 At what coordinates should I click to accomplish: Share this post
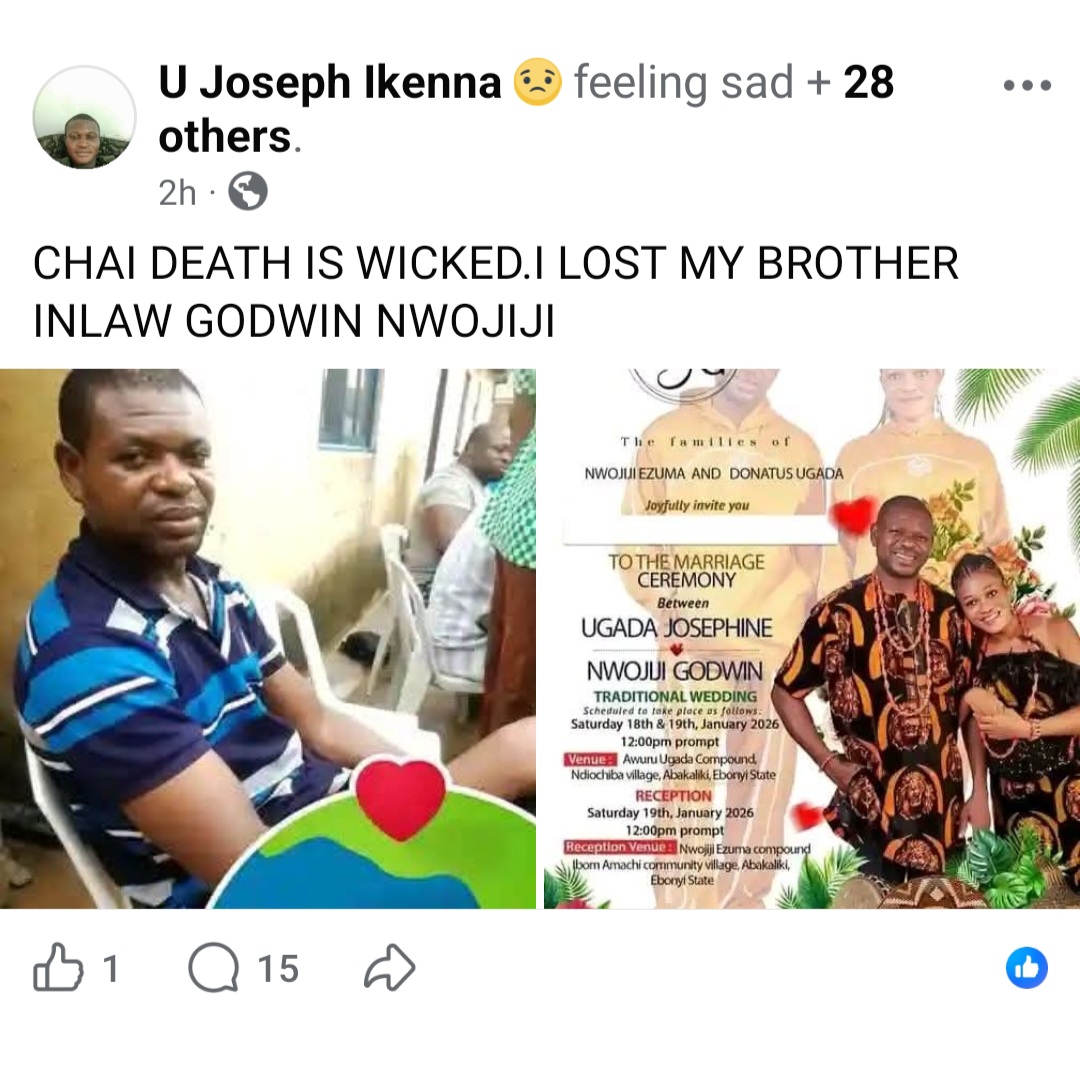(389, 969)
